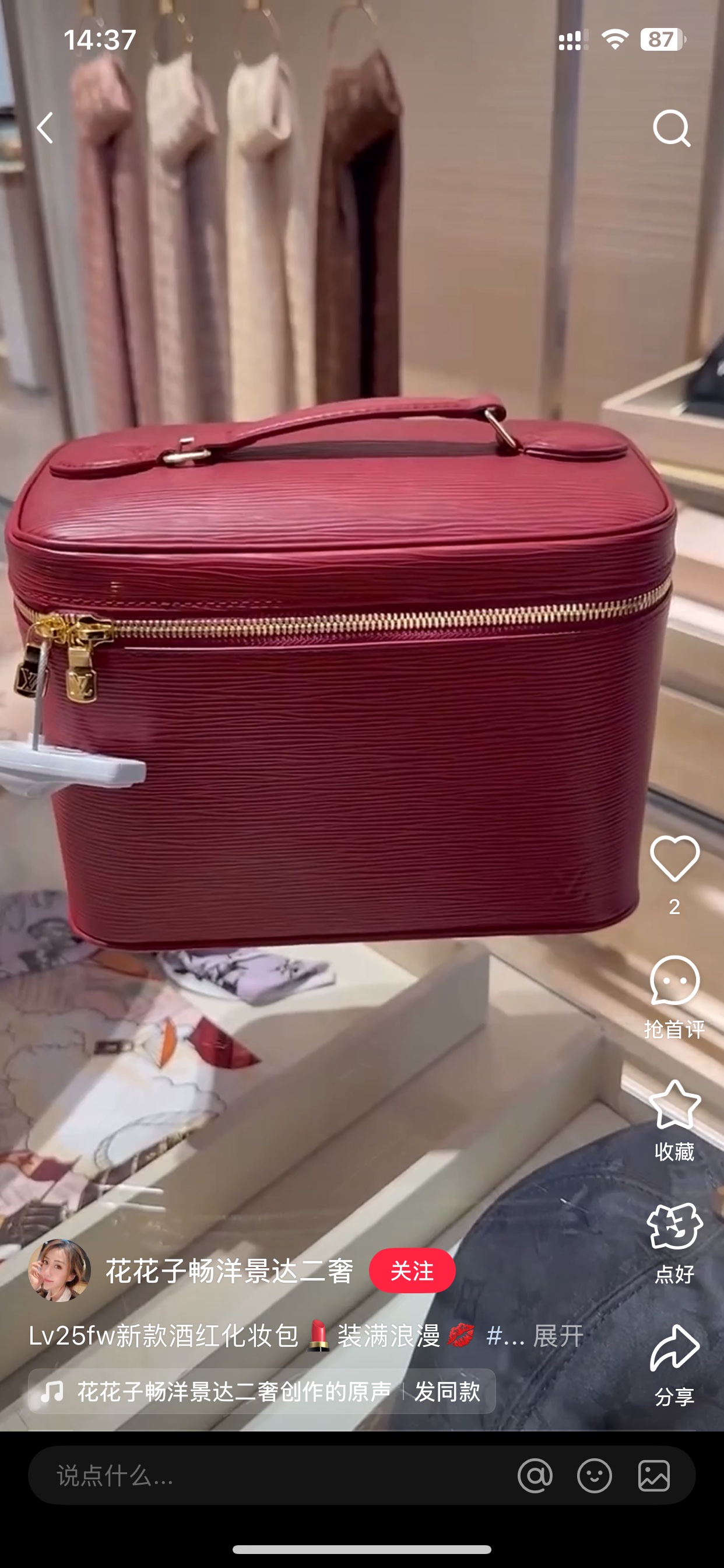Share the video using 分享 arrow

click(674, 1348)
